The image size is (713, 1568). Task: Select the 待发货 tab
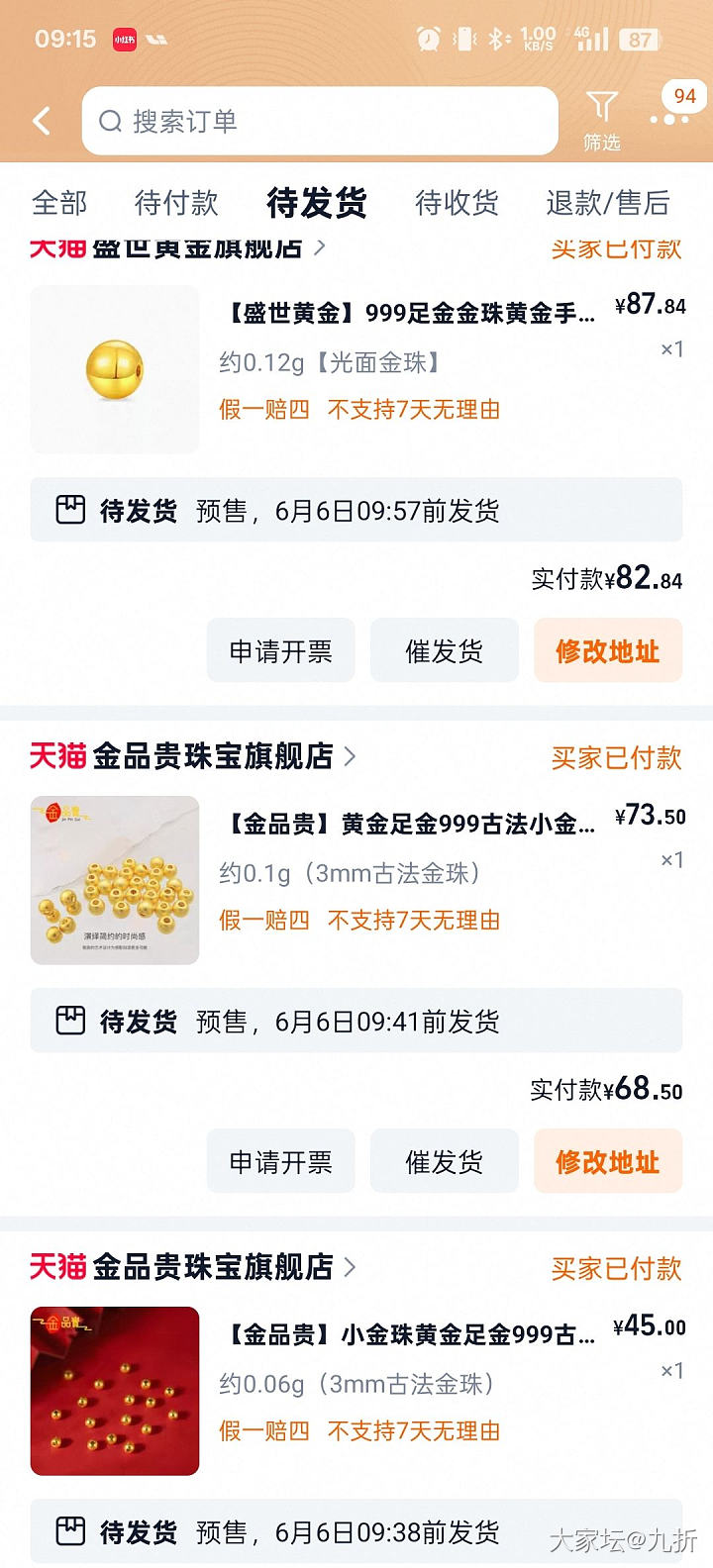coord(317,203)
